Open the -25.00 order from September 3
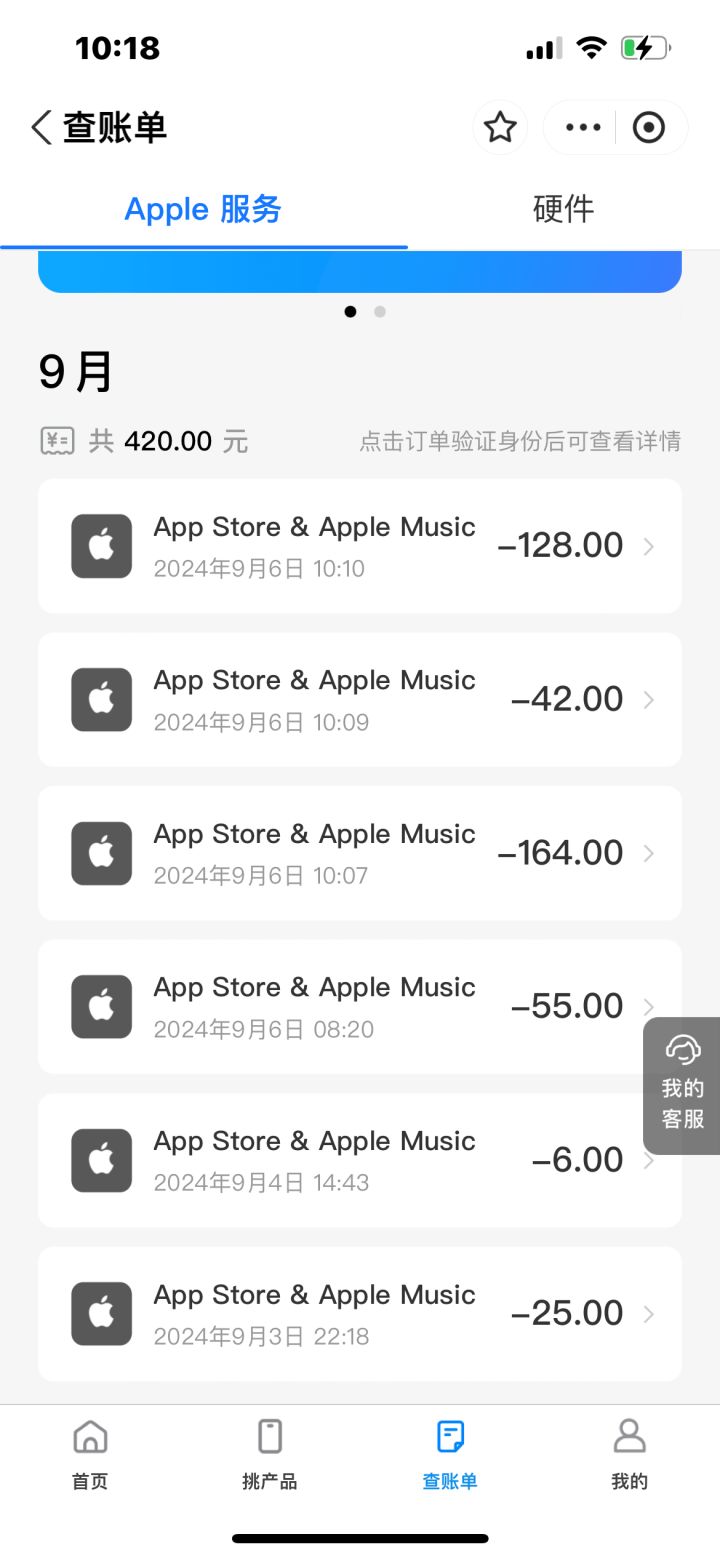Viewport: 720px width, 1558px height. coord(360,1314)
